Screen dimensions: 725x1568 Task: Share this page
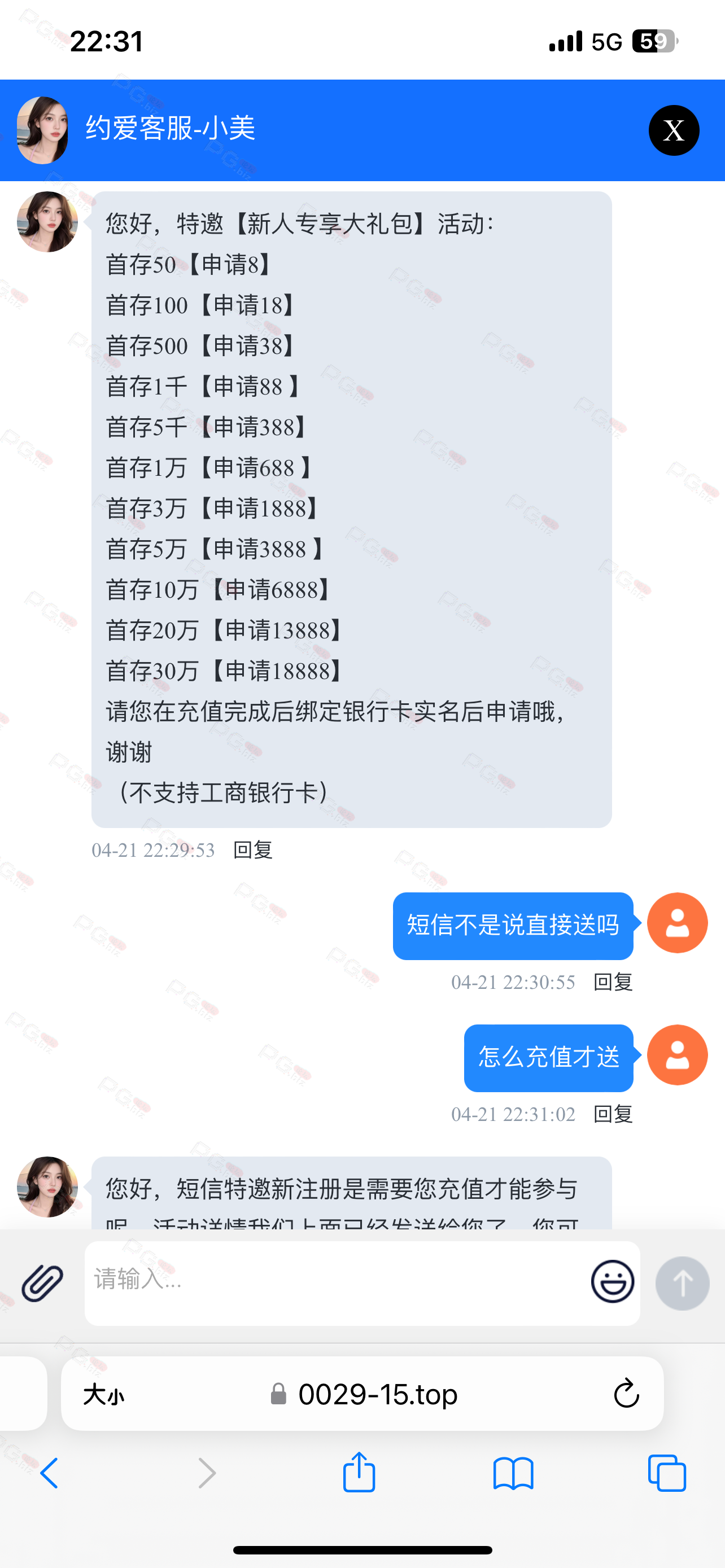(x=359, y=1473)
